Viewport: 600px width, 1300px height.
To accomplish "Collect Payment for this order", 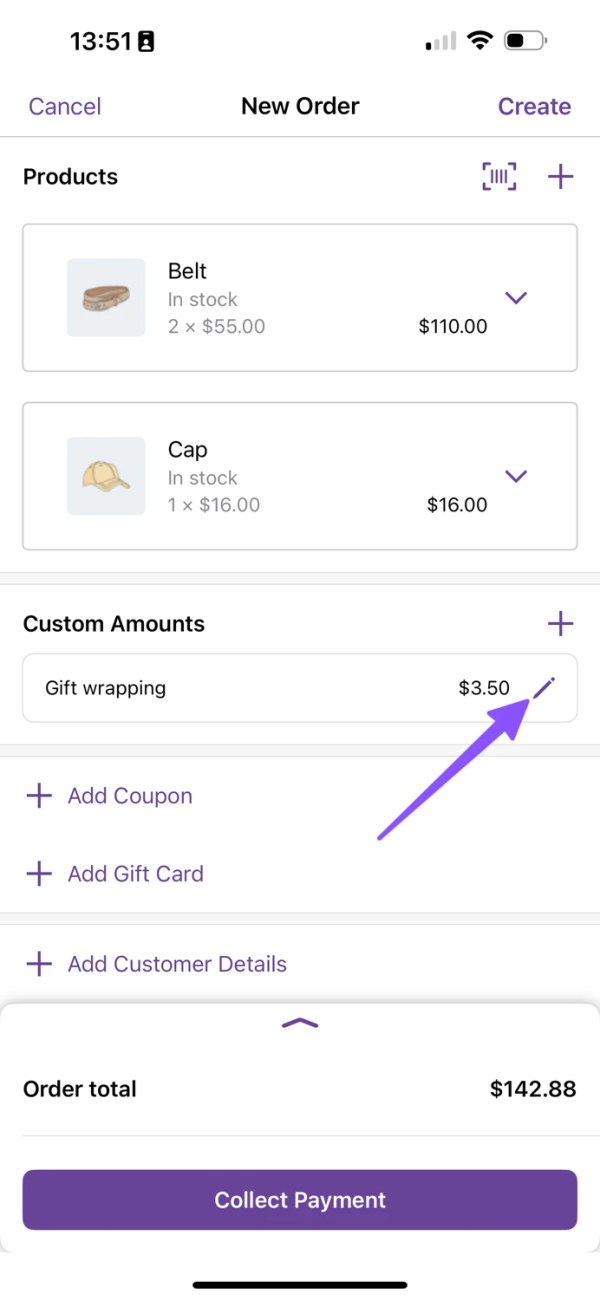I will pos(300,1200).
